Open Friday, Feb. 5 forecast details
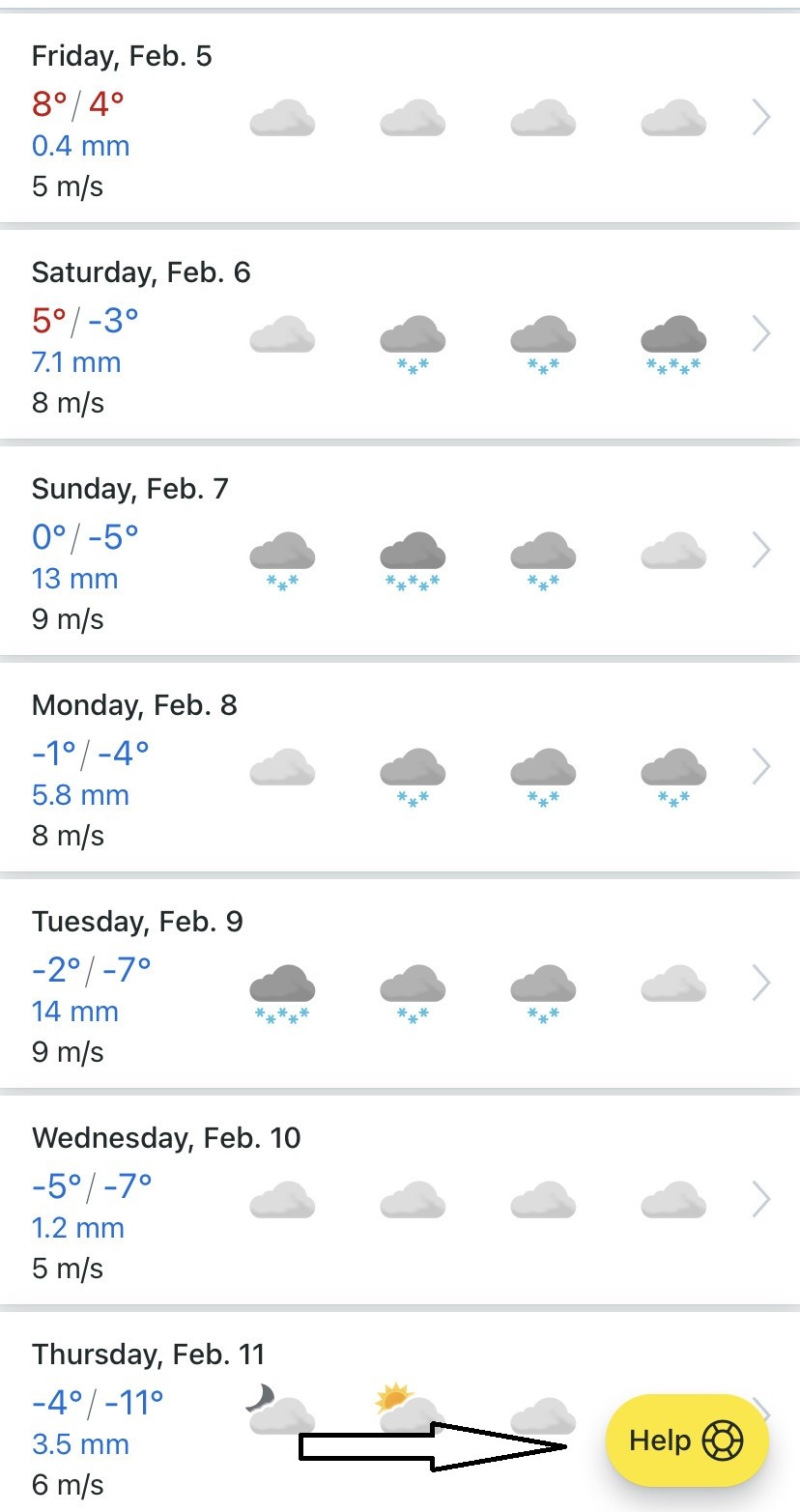Screen dimensions: 800x1512 click(761, 119)
